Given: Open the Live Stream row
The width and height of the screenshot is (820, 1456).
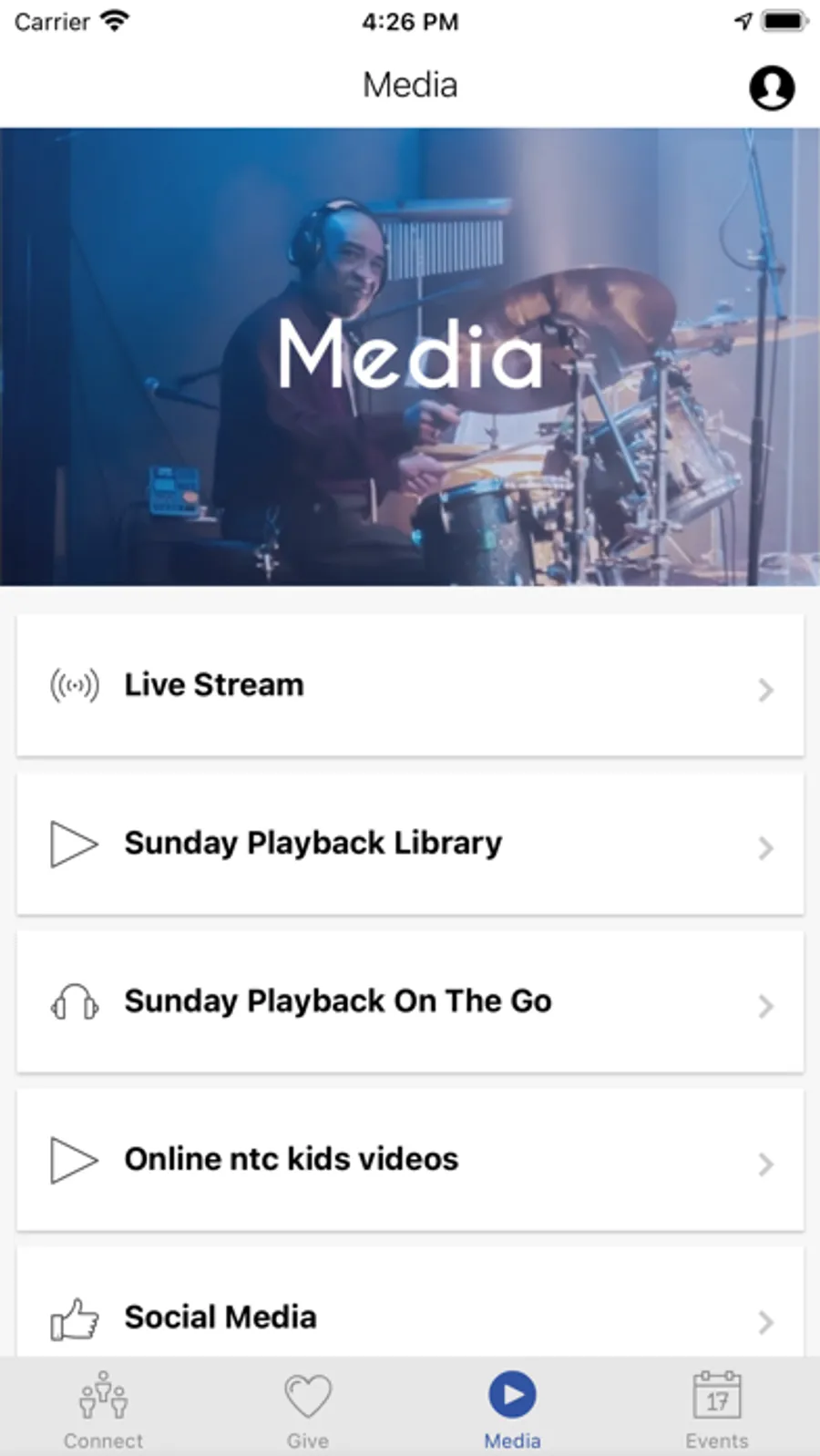Looking at the screenshot, I should click(x=410, y=685).
